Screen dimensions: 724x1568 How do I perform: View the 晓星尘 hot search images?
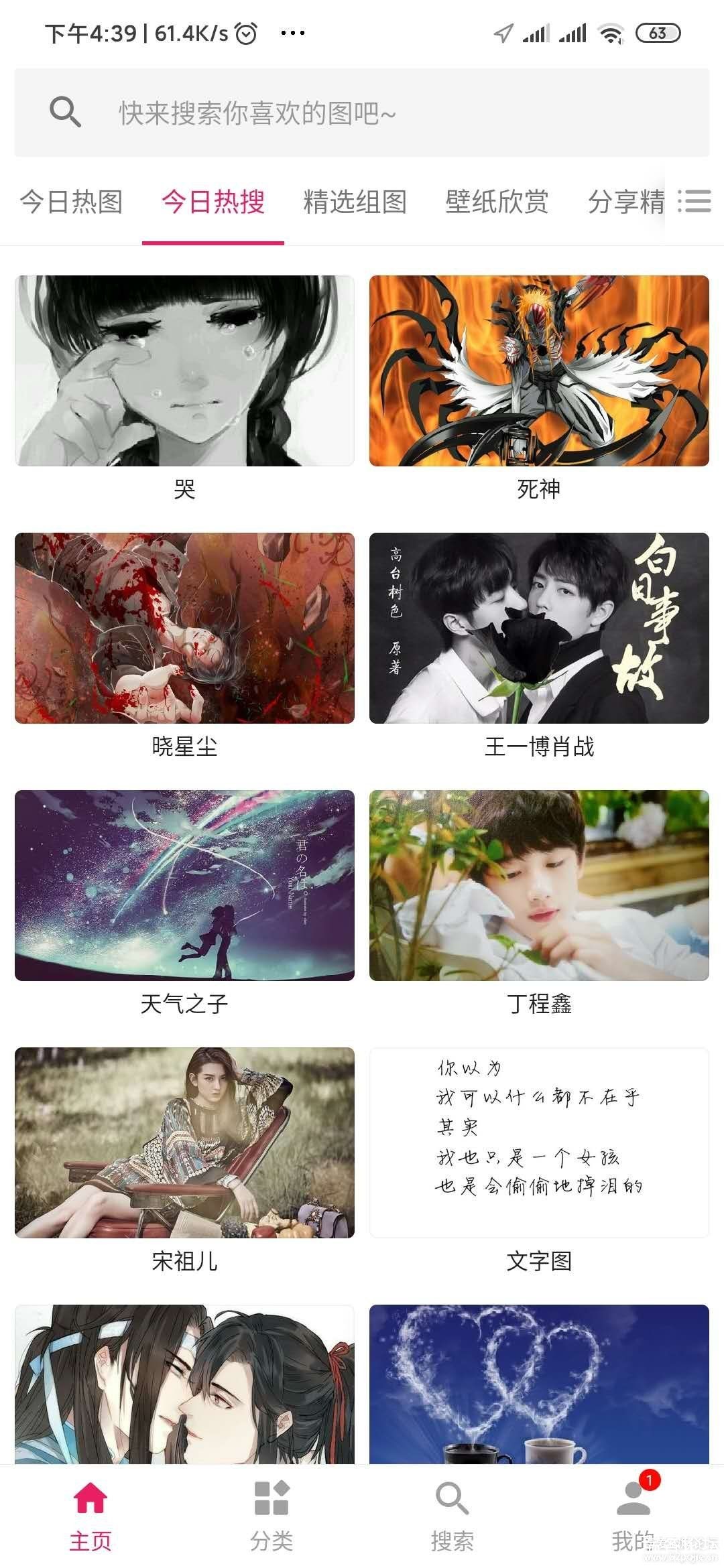click(x=184, y=628)
